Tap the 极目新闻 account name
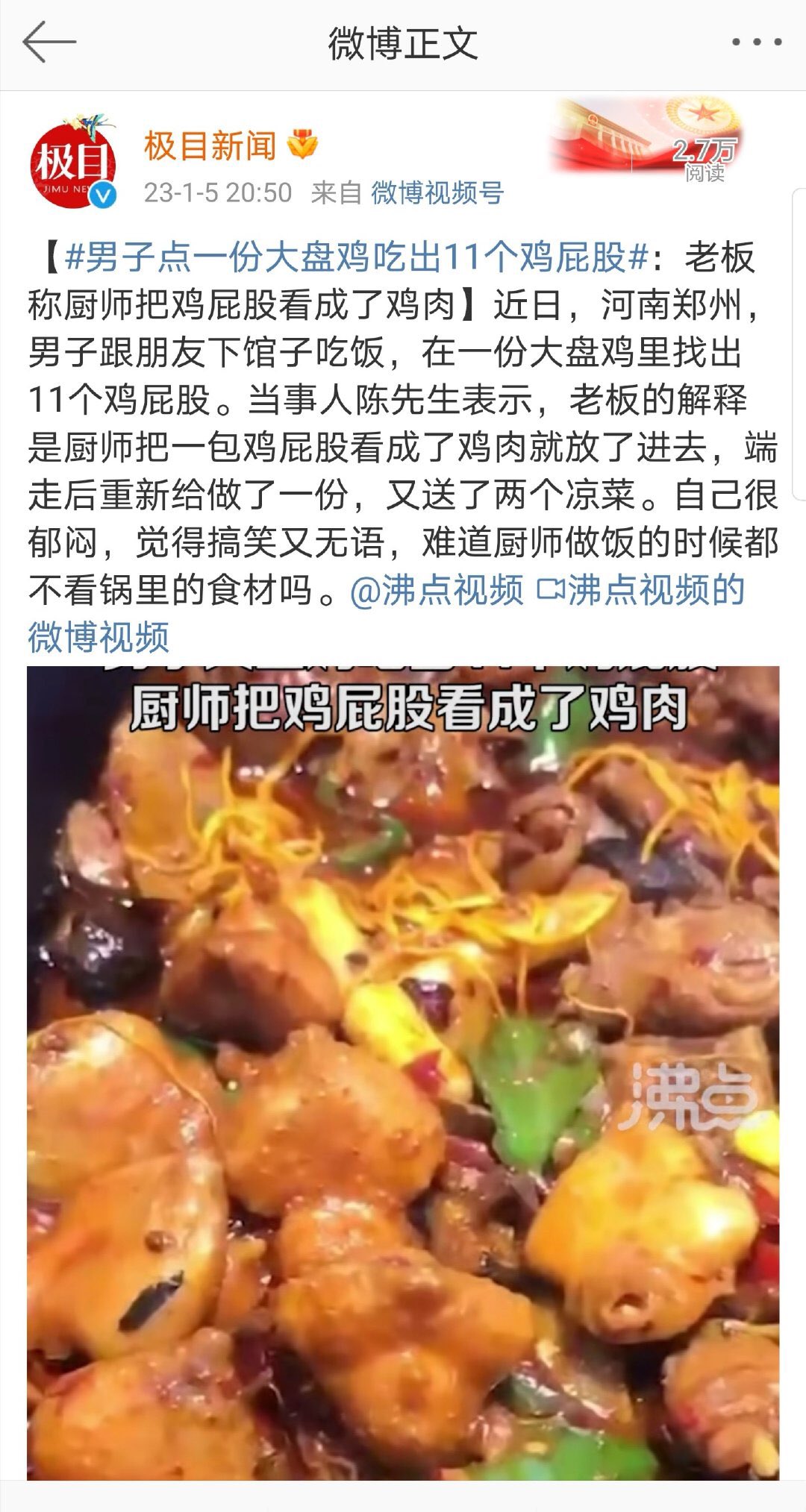The image size is (806, 1512). (210, 145)
